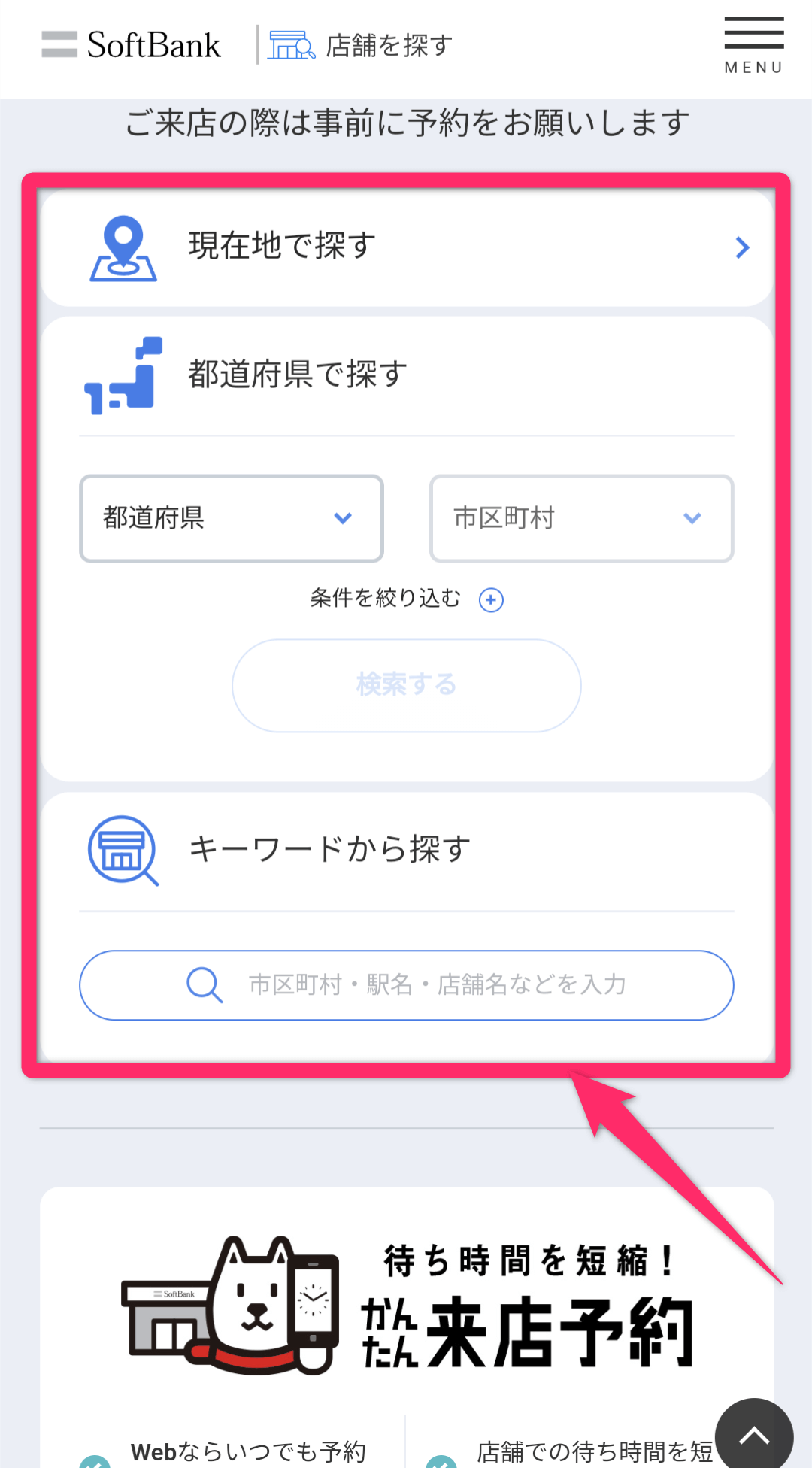The width and height of the screenshot is (812, 1468).
Task: Open the 都道府県 prefecture dropdown
Action: click(231, 518)
